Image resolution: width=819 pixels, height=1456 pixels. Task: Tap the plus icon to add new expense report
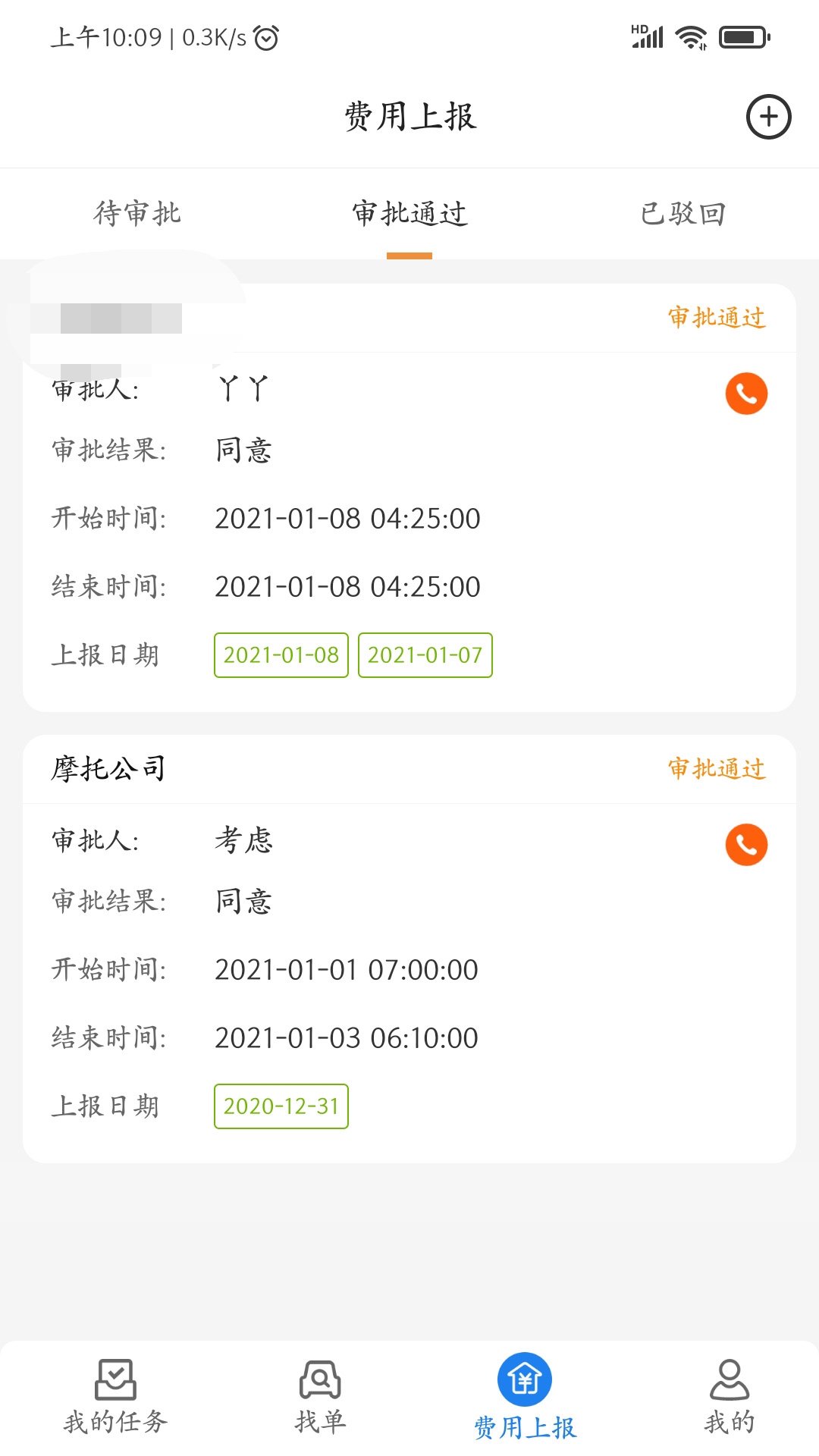pos(769,117)
